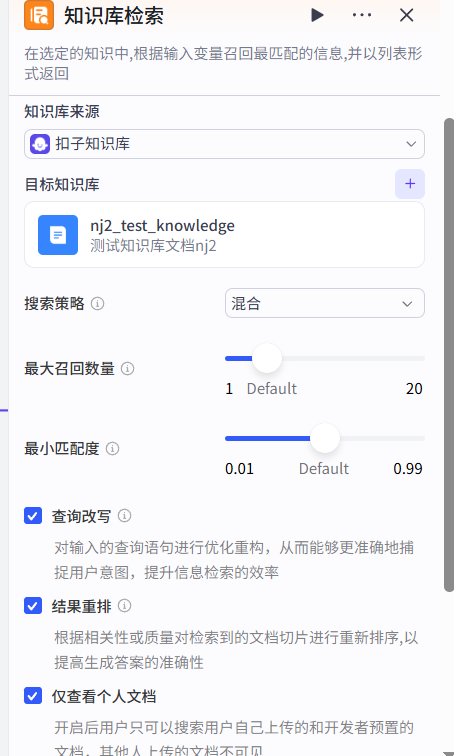Close the 知识库检索 panel

tap(407, 15)
